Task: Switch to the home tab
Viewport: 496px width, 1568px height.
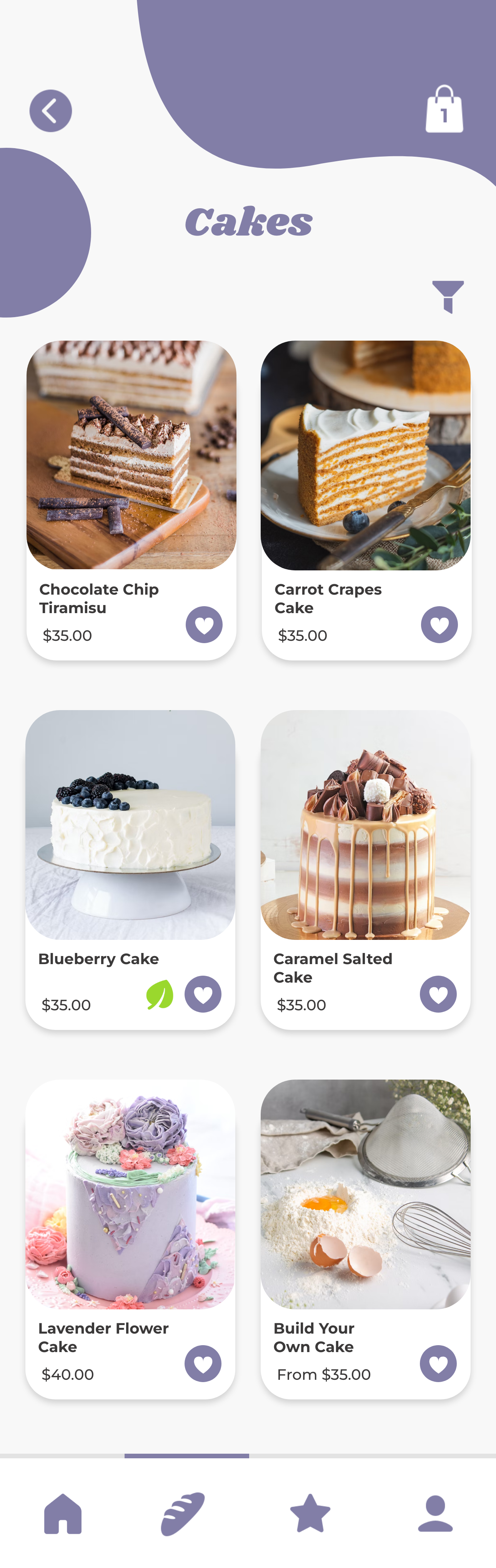Action: pos(63,1513)
